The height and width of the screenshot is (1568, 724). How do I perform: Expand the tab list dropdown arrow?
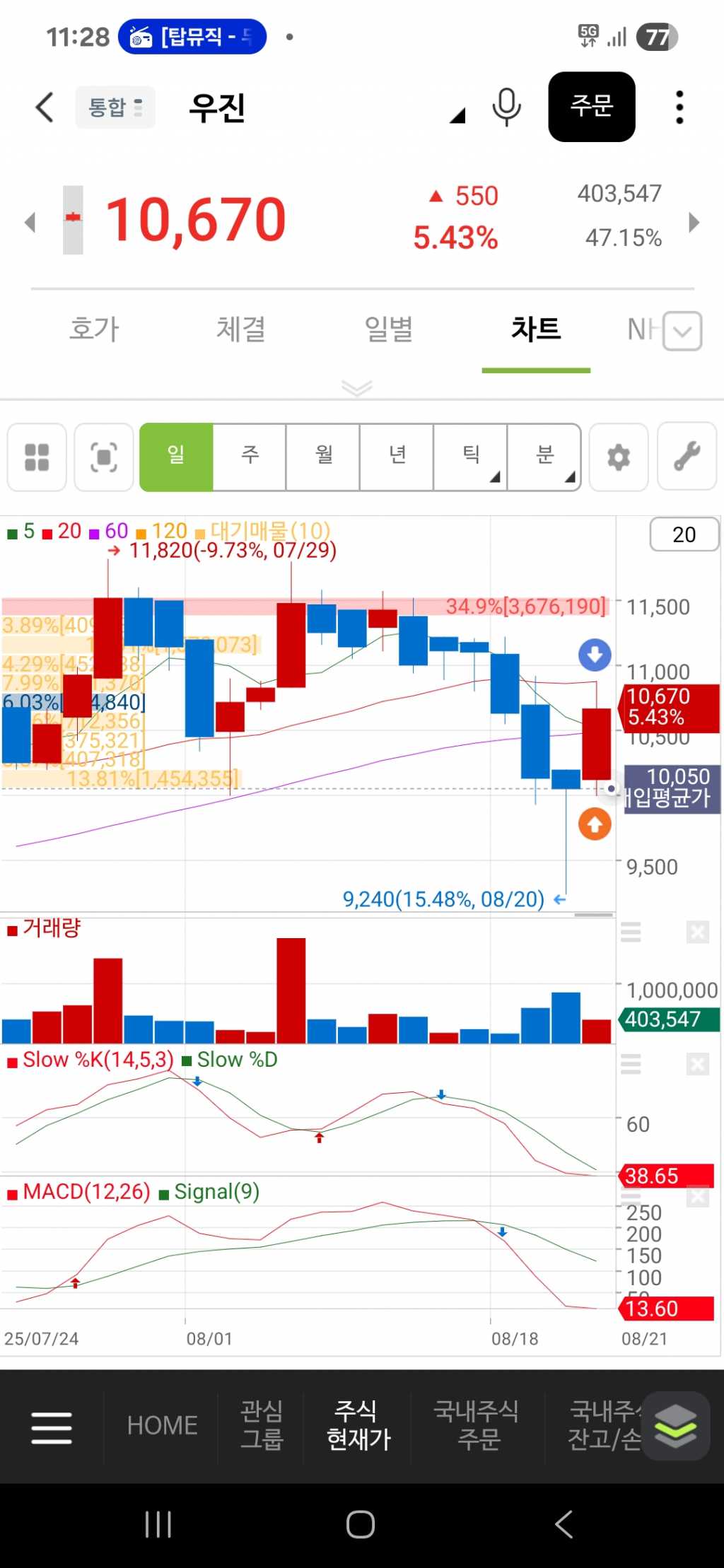(x=683, y=331)
